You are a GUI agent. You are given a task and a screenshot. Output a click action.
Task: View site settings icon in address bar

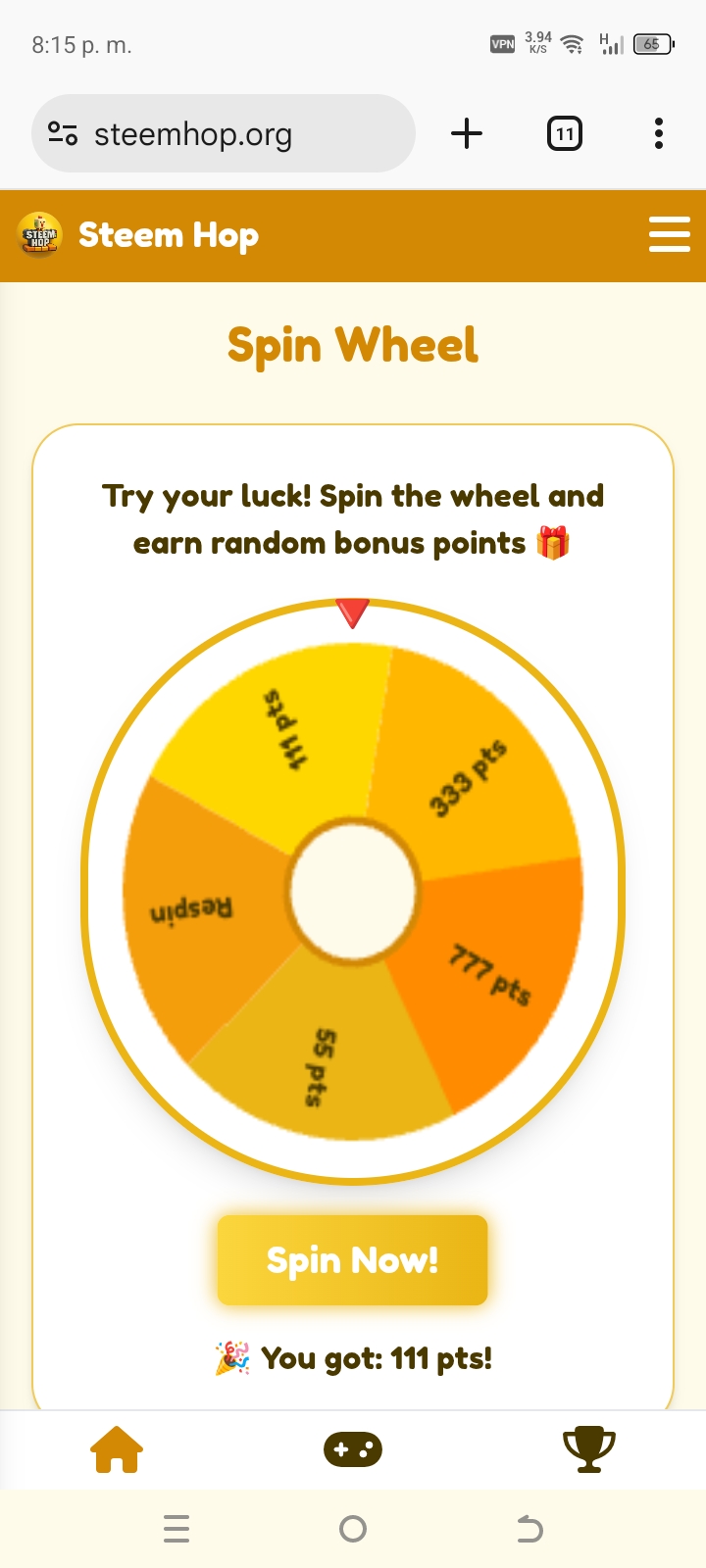click(63, 134)
